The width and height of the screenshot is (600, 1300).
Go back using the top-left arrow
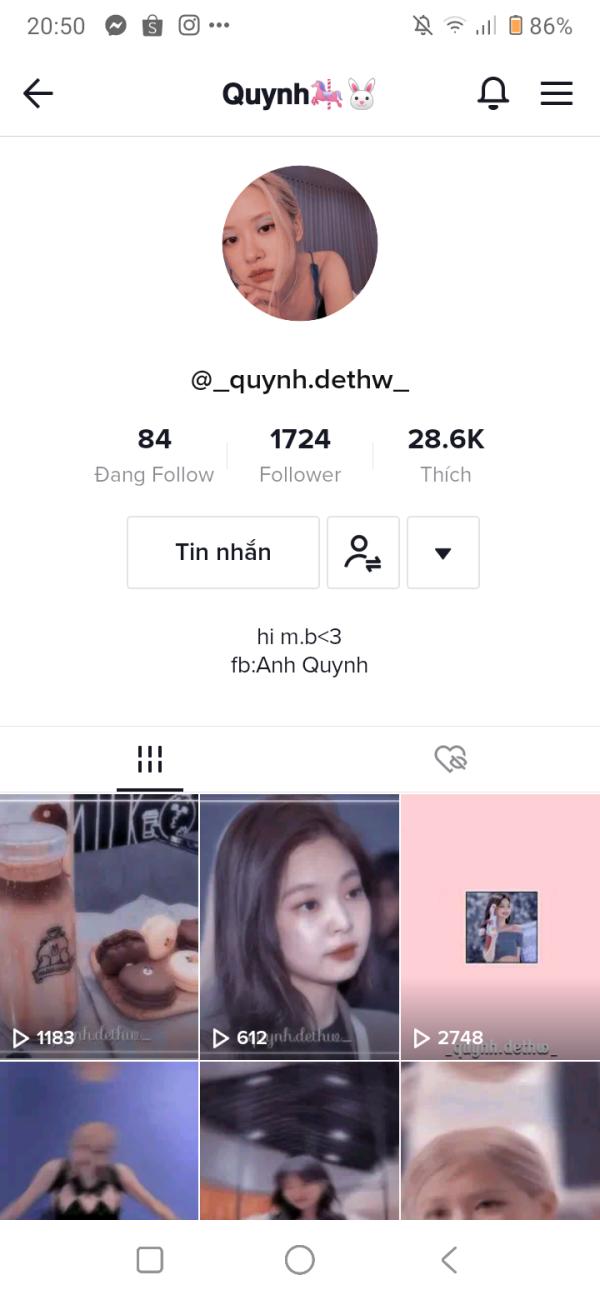click(38, 94)
